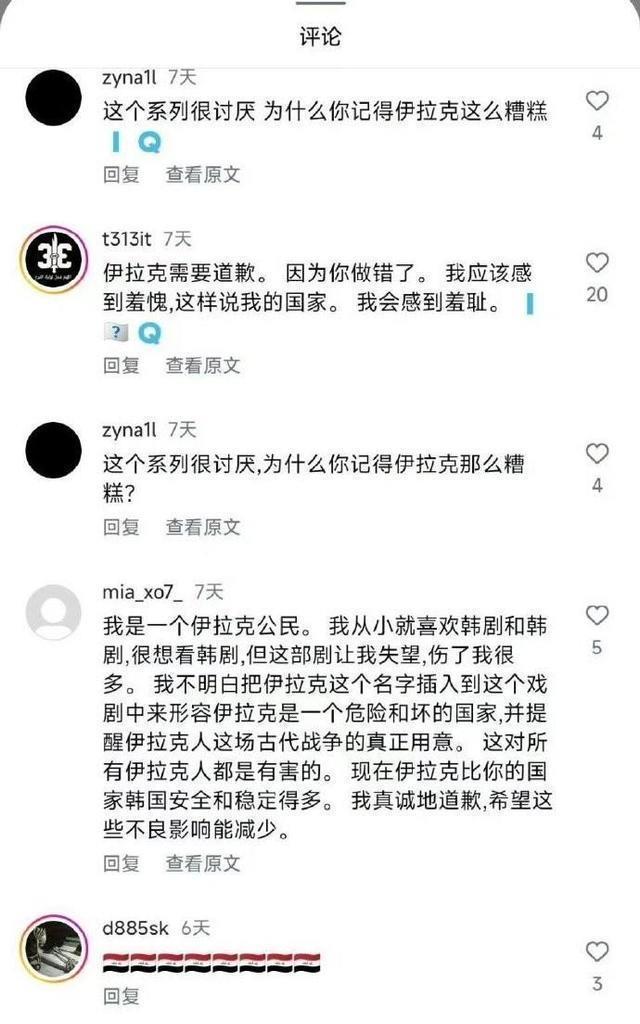Reply to d885sk's comment
Screen dimensions: 640x1024
click(121, 996)
